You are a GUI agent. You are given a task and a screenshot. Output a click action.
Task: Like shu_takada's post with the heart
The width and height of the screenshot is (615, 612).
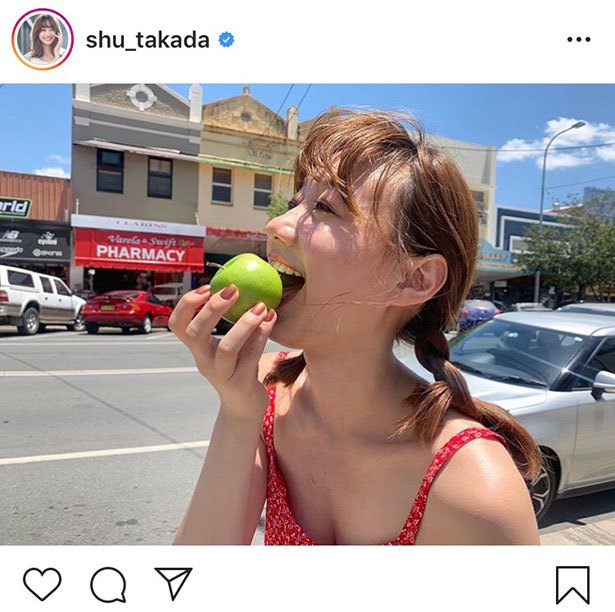coord(42,584)
